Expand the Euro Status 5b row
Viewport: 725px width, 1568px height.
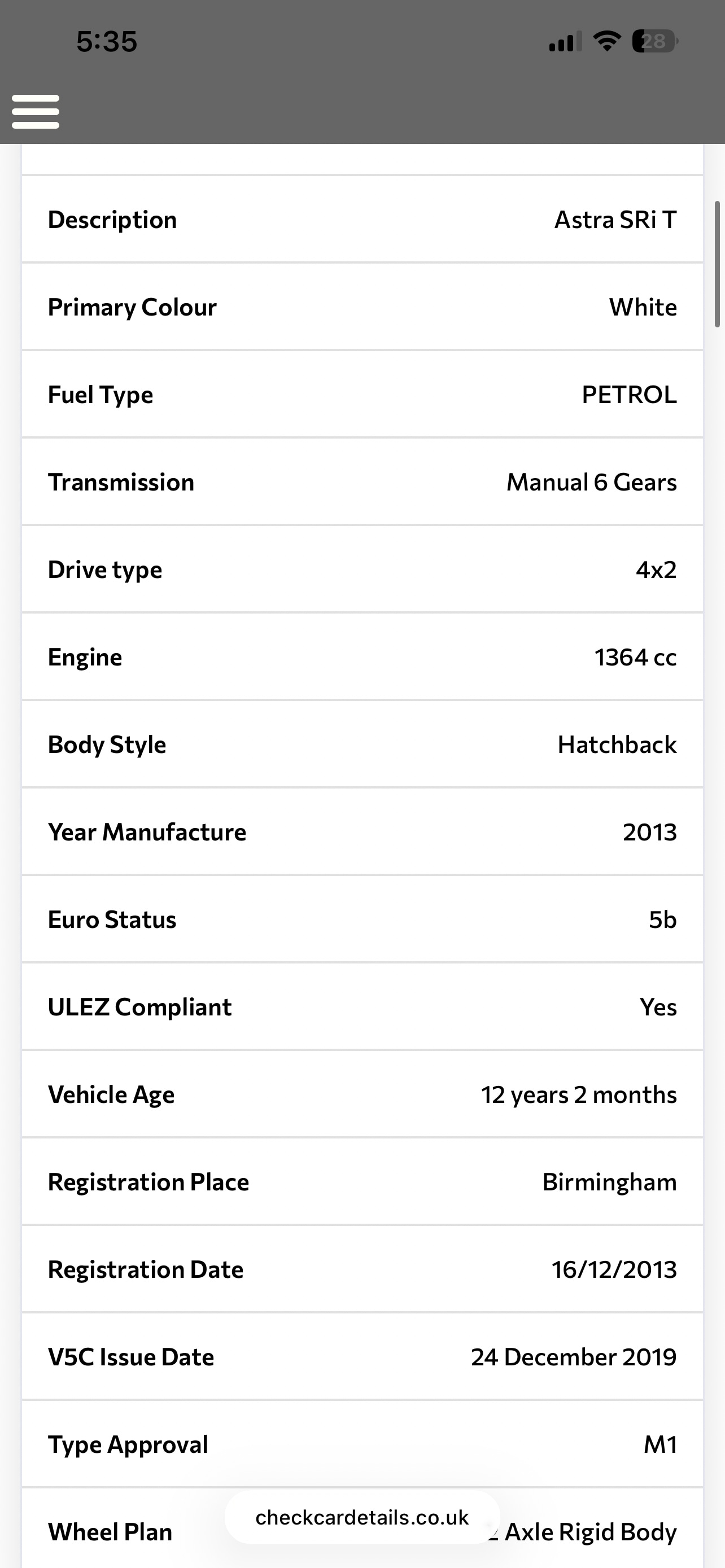362,919
